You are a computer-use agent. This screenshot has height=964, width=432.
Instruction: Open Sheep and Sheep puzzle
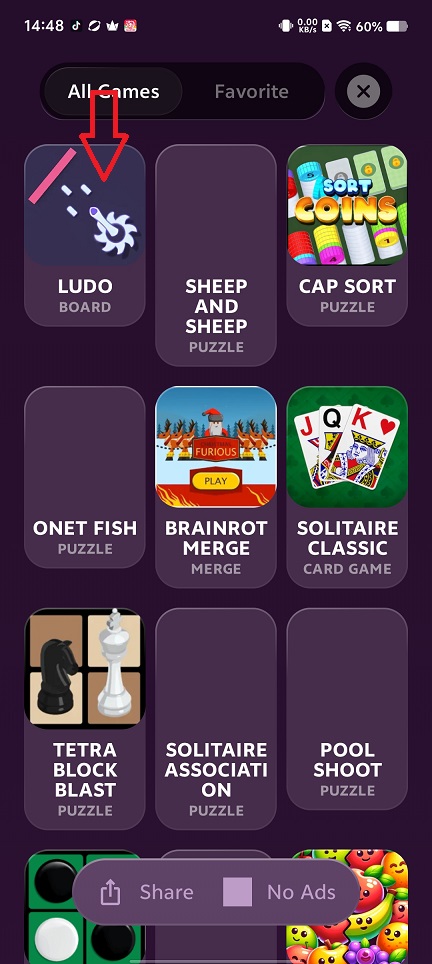point(216,255)
